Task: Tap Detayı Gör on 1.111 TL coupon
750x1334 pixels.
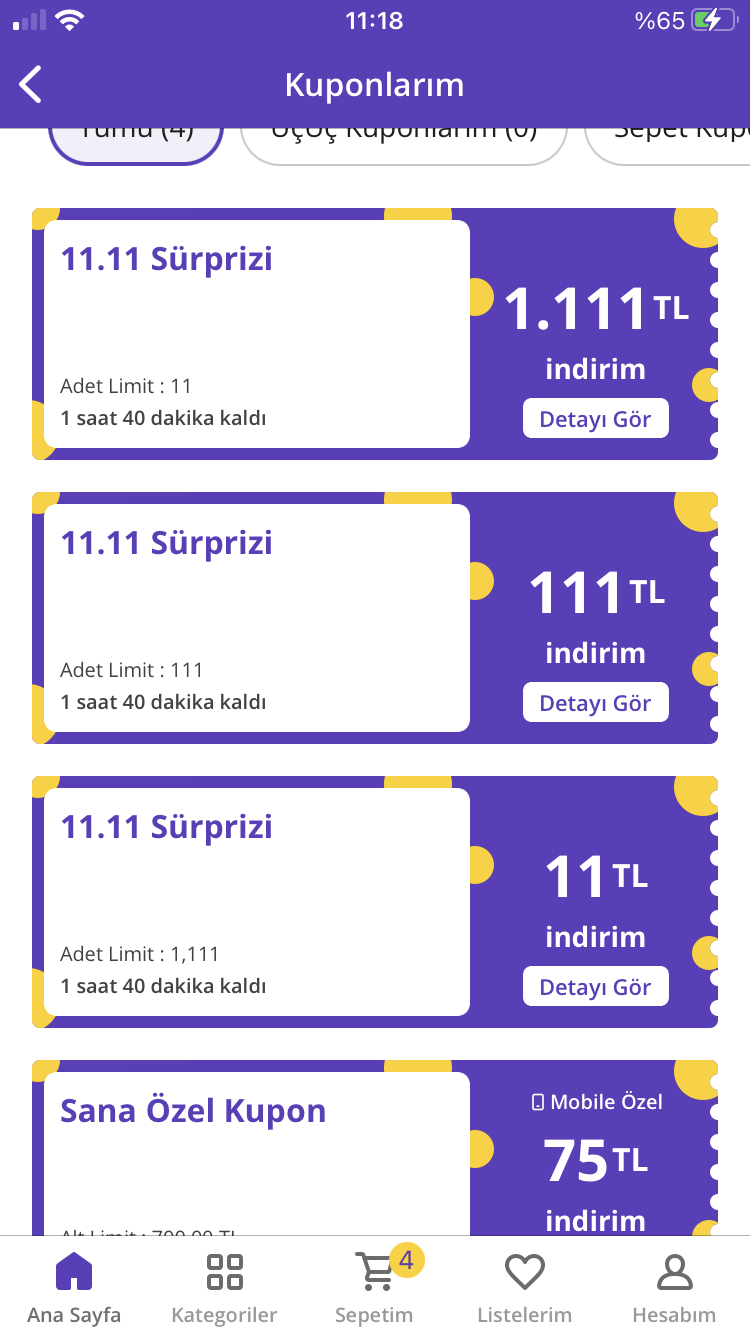Action: point(595,419)
